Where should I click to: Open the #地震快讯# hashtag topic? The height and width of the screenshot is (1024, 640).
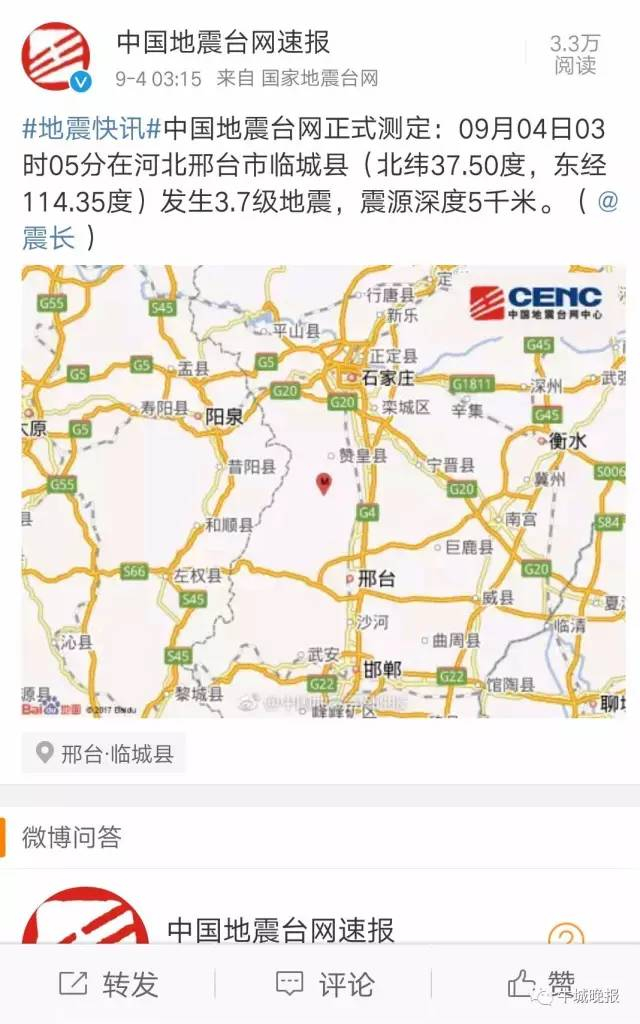92,130
